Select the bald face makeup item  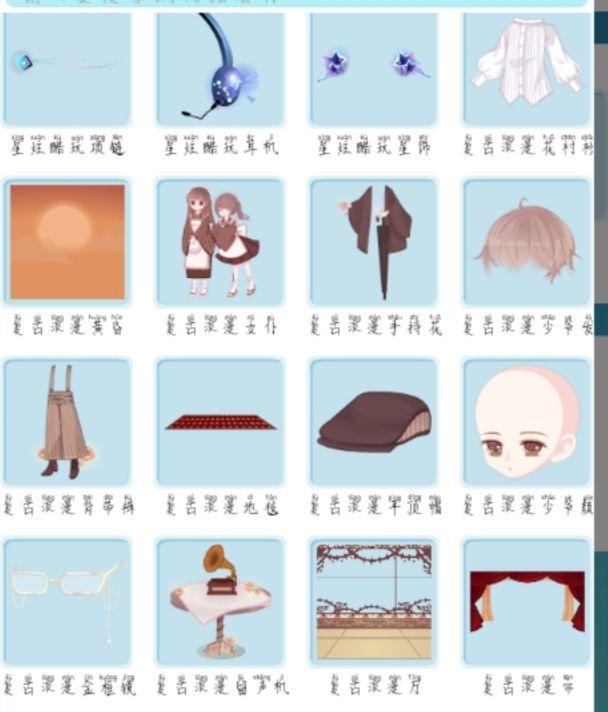[526, 422]
